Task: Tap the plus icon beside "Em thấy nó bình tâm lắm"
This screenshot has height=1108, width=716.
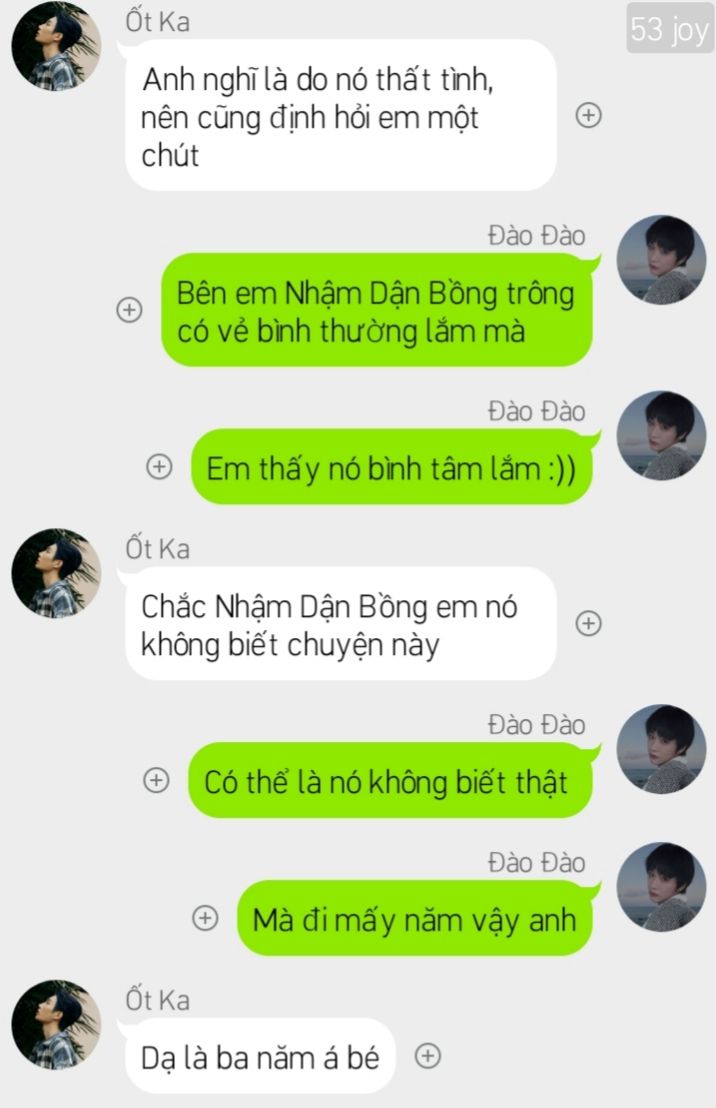Action: [x=159, y=466]
